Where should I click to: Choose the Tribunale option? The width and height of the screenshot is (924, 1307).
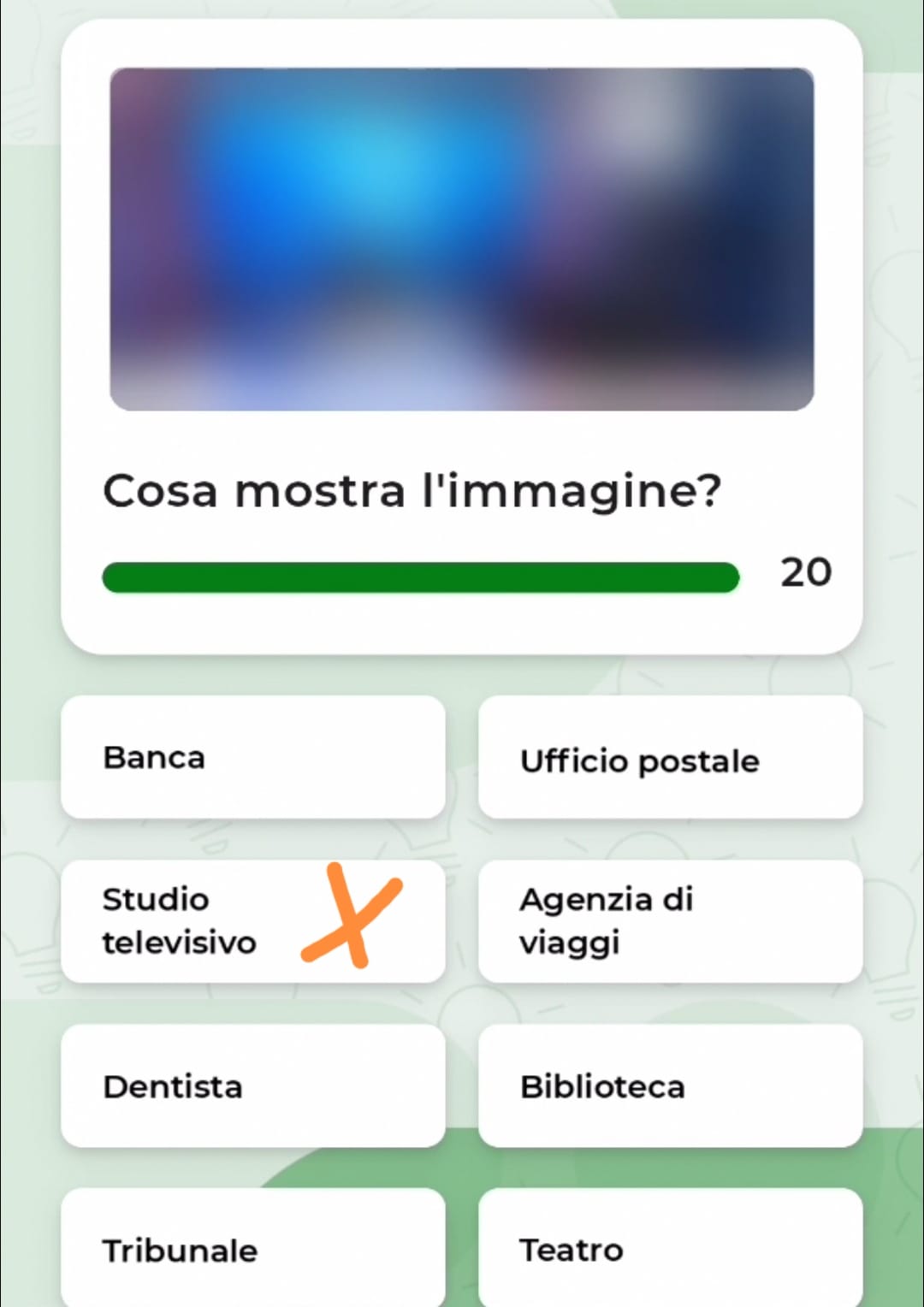pos(252,1249)
